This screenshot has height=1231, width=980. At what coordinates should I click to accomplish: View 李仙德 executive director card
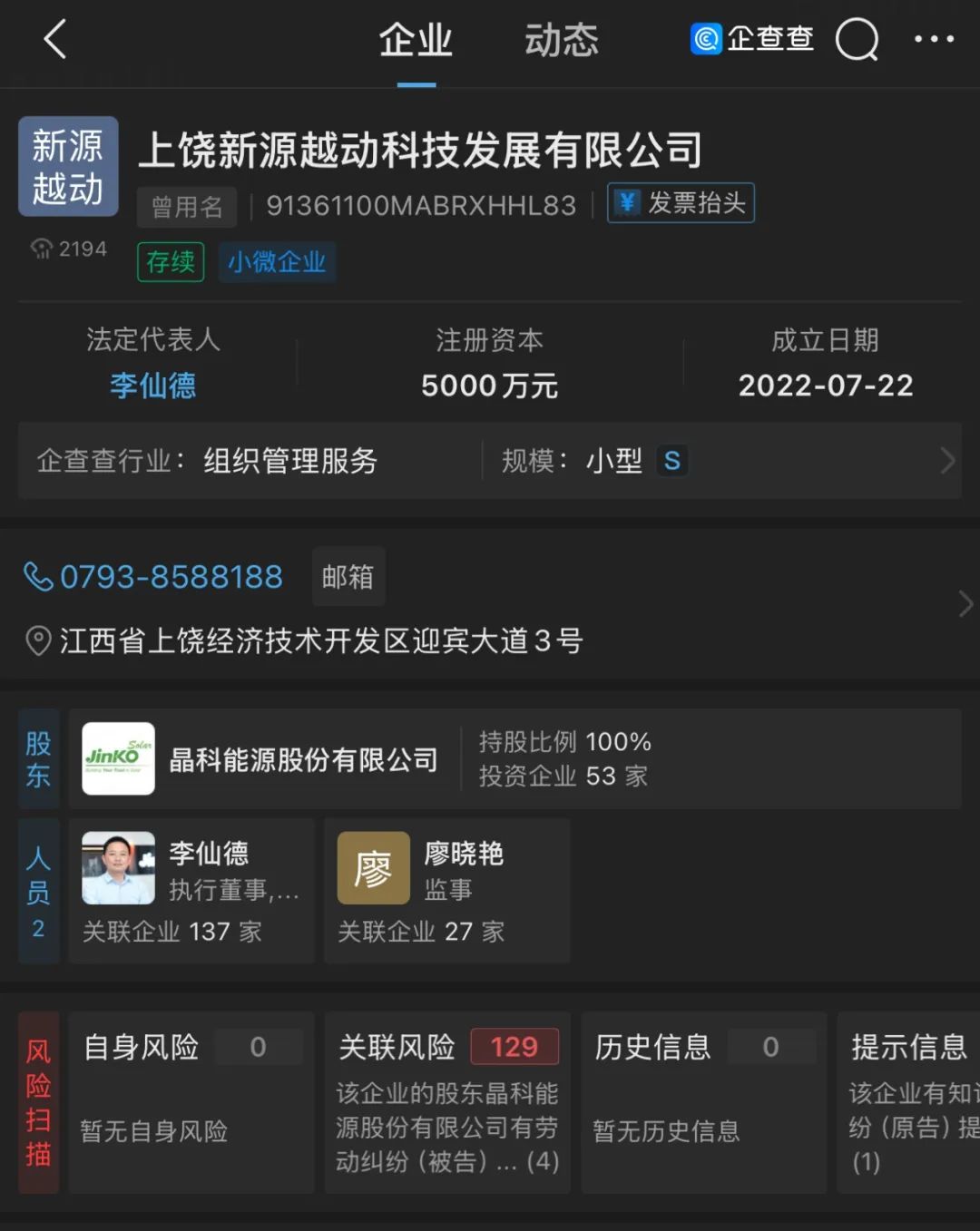click(191, 890)
